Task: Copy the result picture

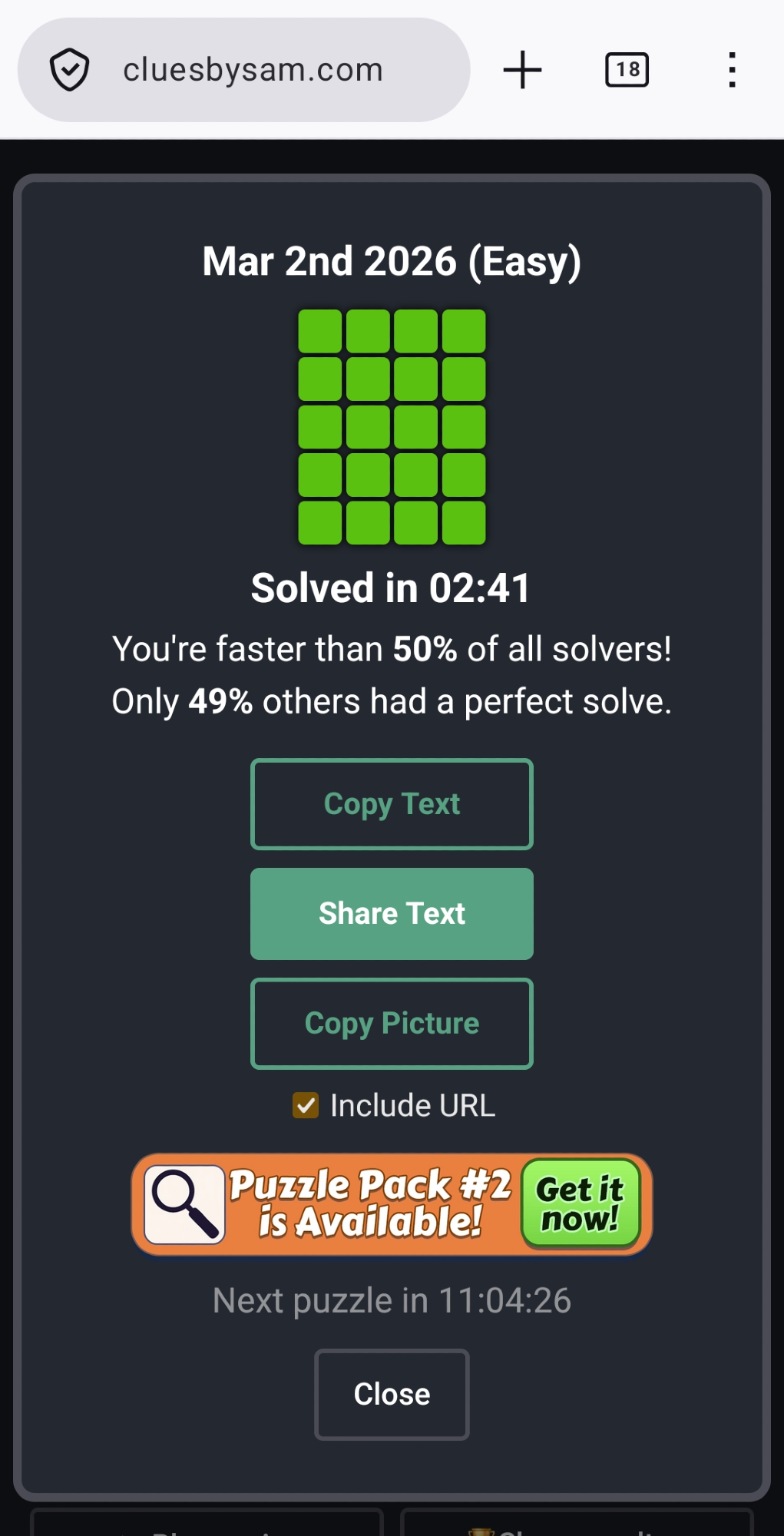Action: point(392,1024)
